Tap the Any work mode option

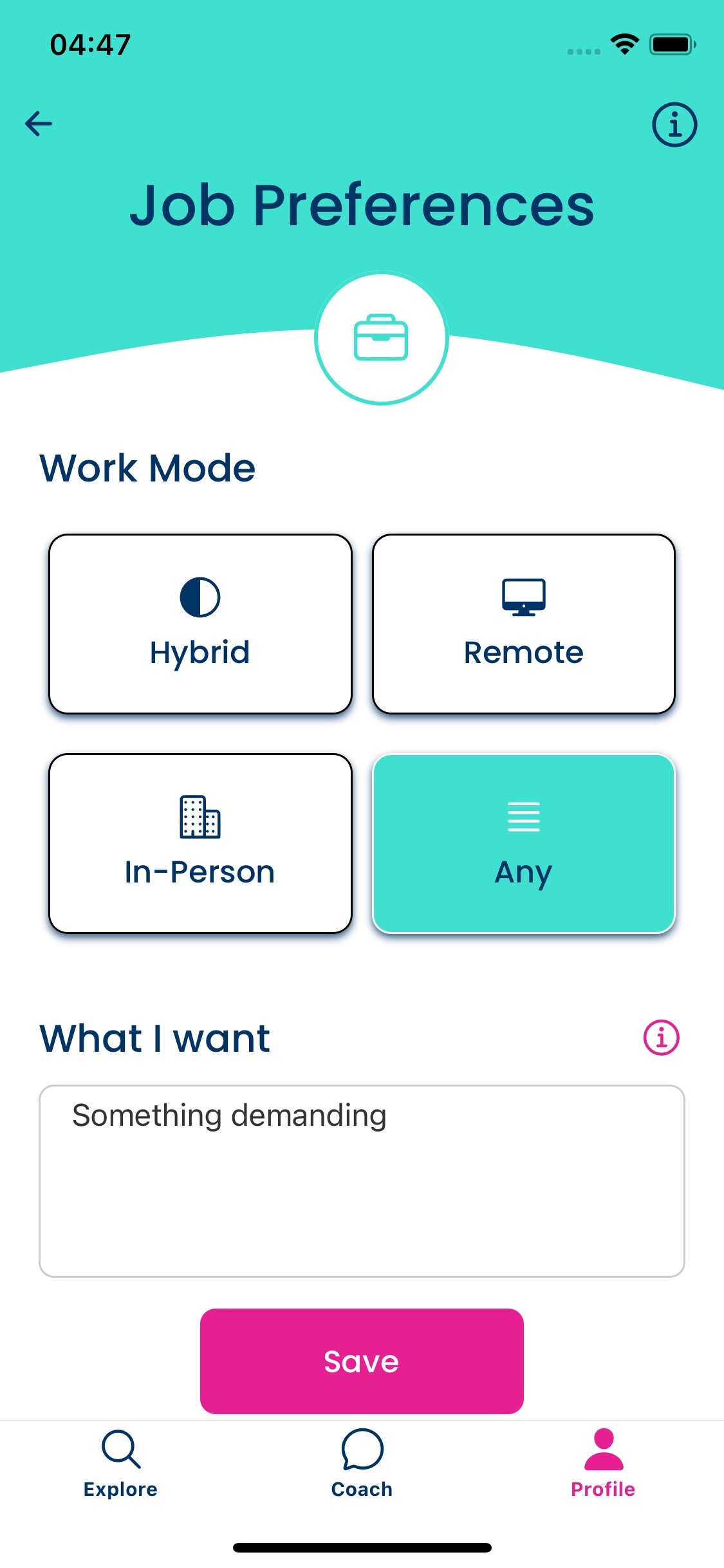coord(523,843)
